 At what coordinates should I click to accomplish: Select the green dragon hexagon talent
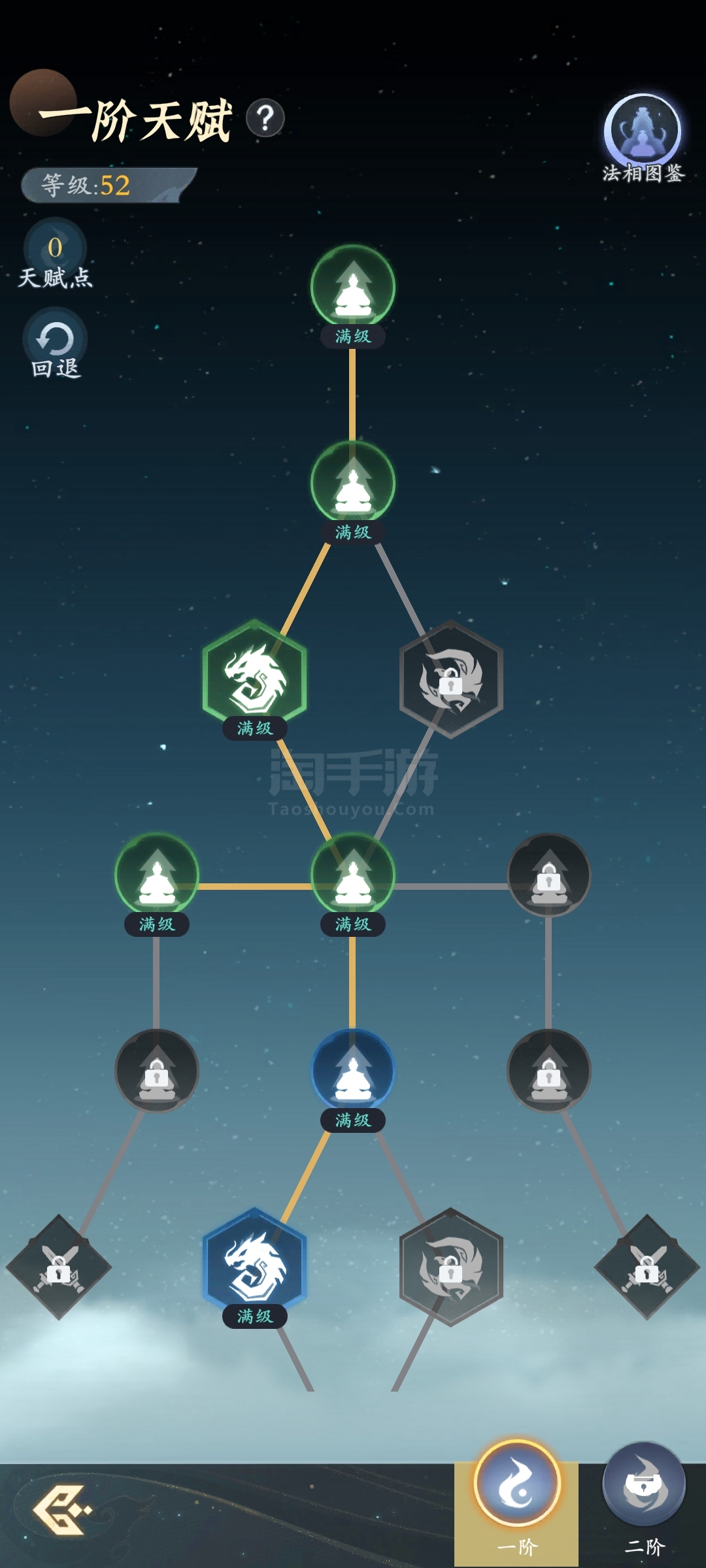coord(255,676)
